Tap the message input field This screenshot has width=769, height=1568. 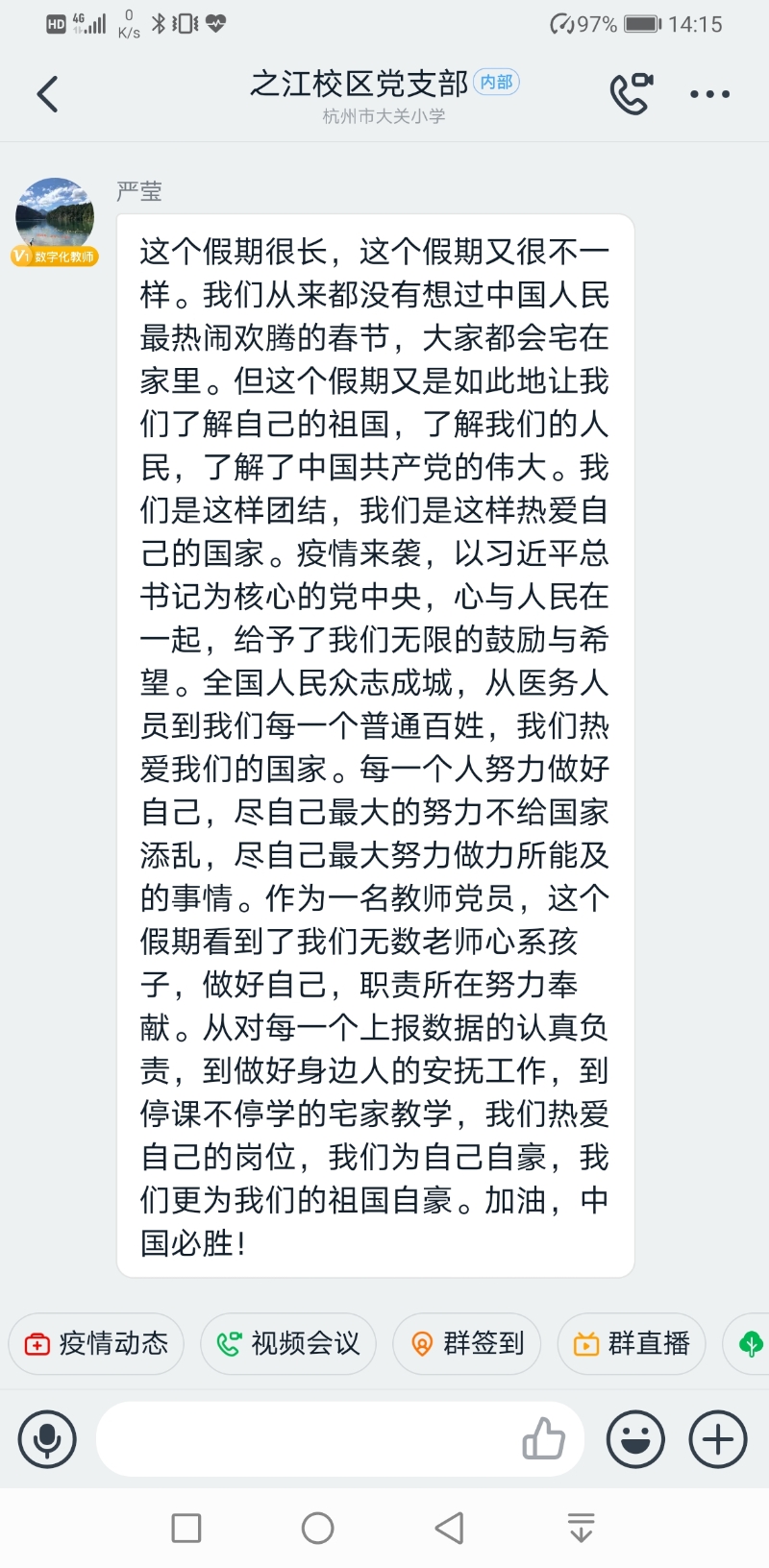click(x=308, y=1438)
